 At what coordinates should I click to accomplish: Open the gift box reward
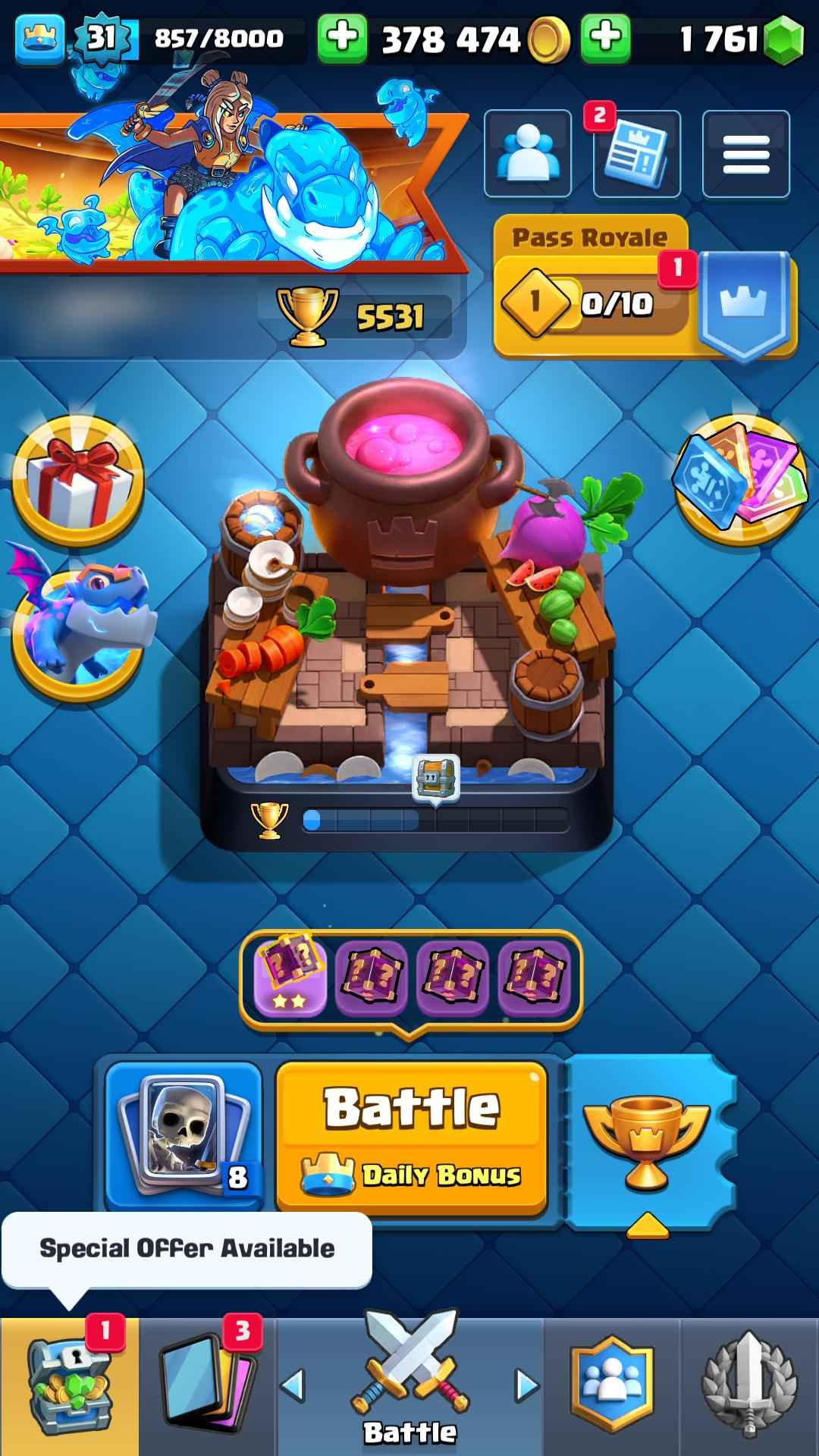point(78,479)
